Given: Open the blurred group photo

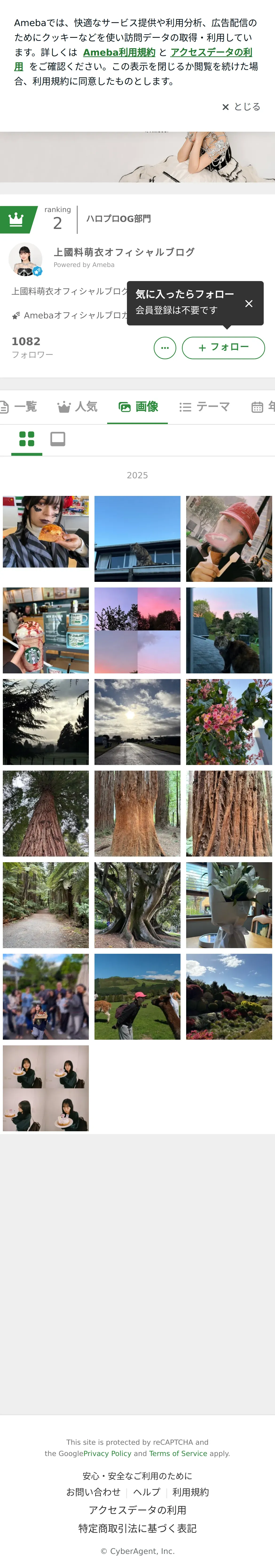Looking at the screenshot, I should (46, 996).
